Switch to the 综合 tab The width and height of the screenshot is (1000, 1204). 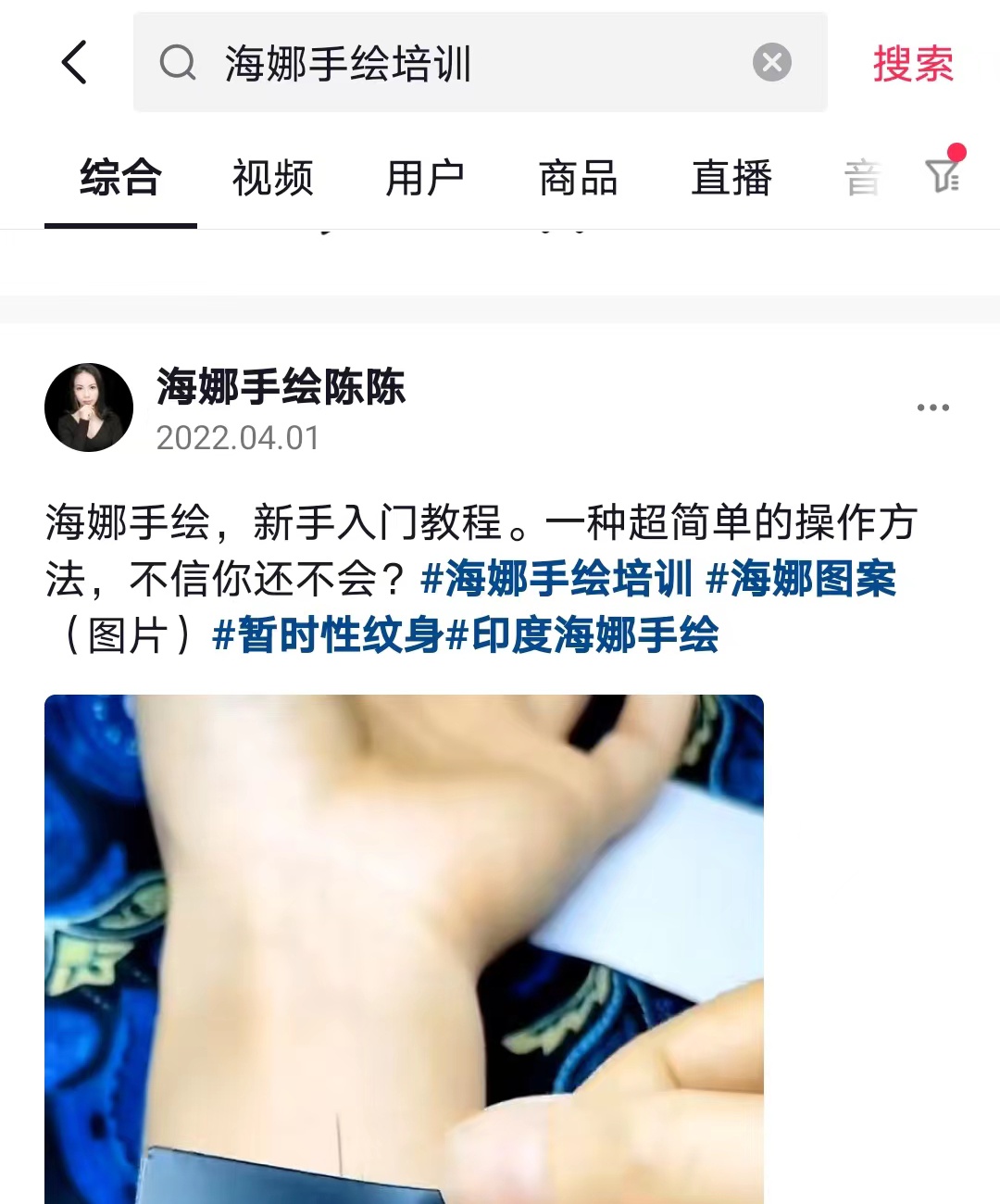(x=120, y=178)
